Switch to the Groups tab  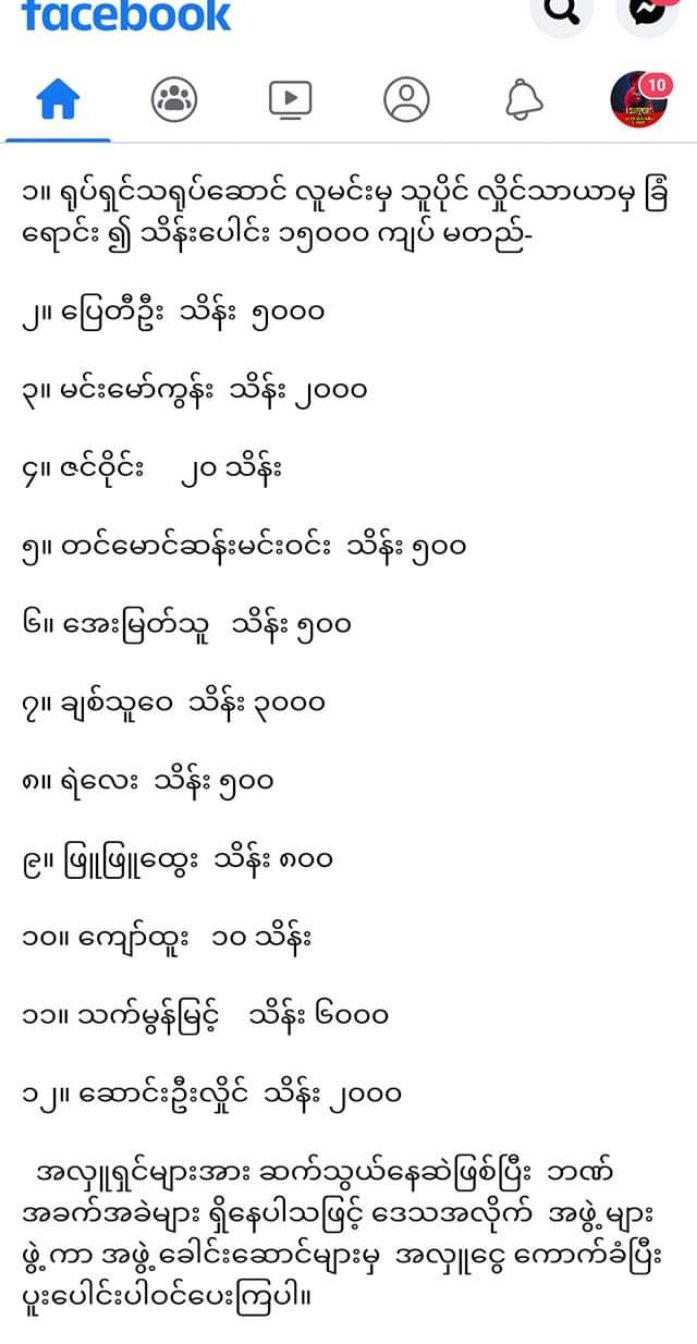tap(174, 99)
